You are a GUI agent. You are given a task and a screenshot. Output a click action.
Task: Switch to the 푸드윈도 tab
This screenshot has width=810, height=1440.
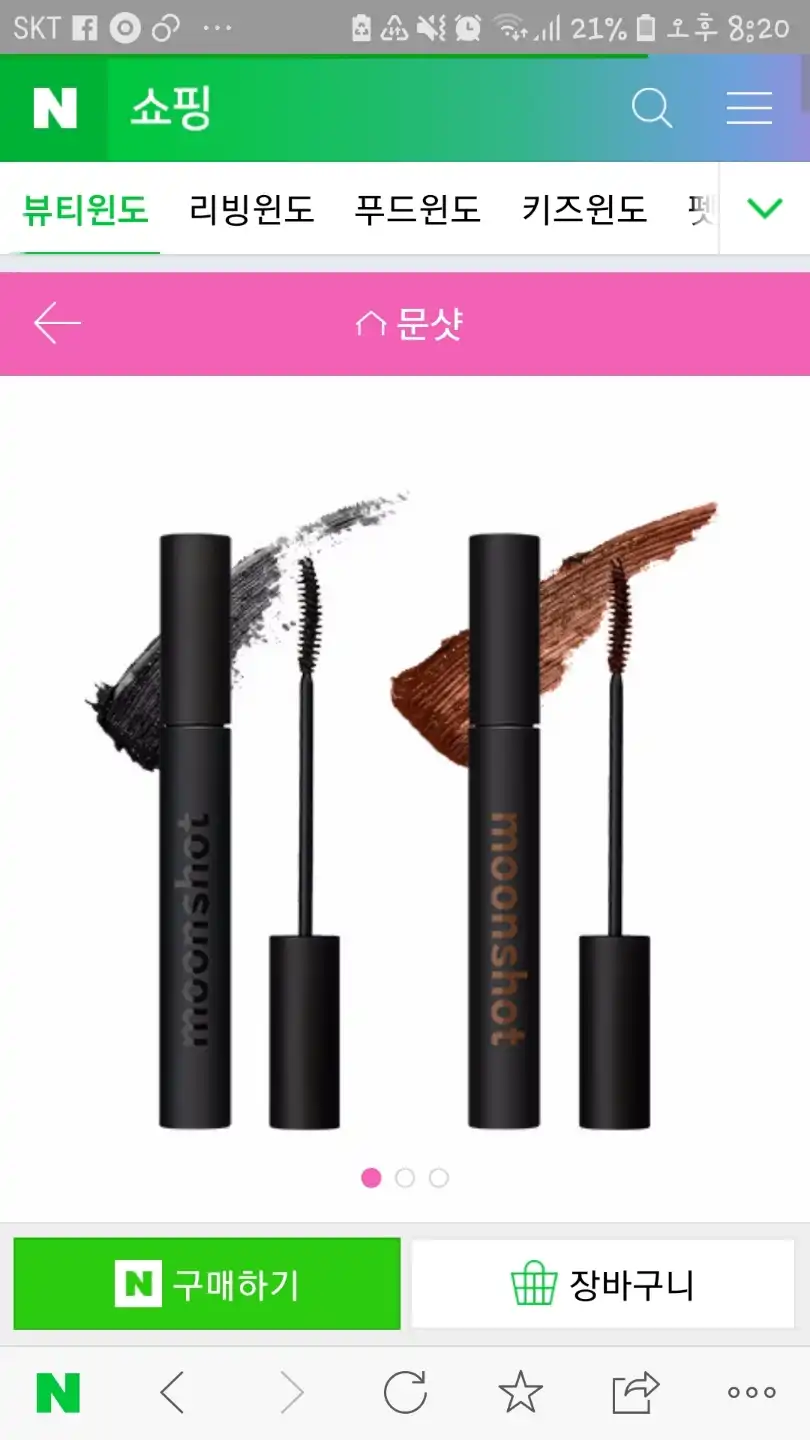tap(417, 209)
